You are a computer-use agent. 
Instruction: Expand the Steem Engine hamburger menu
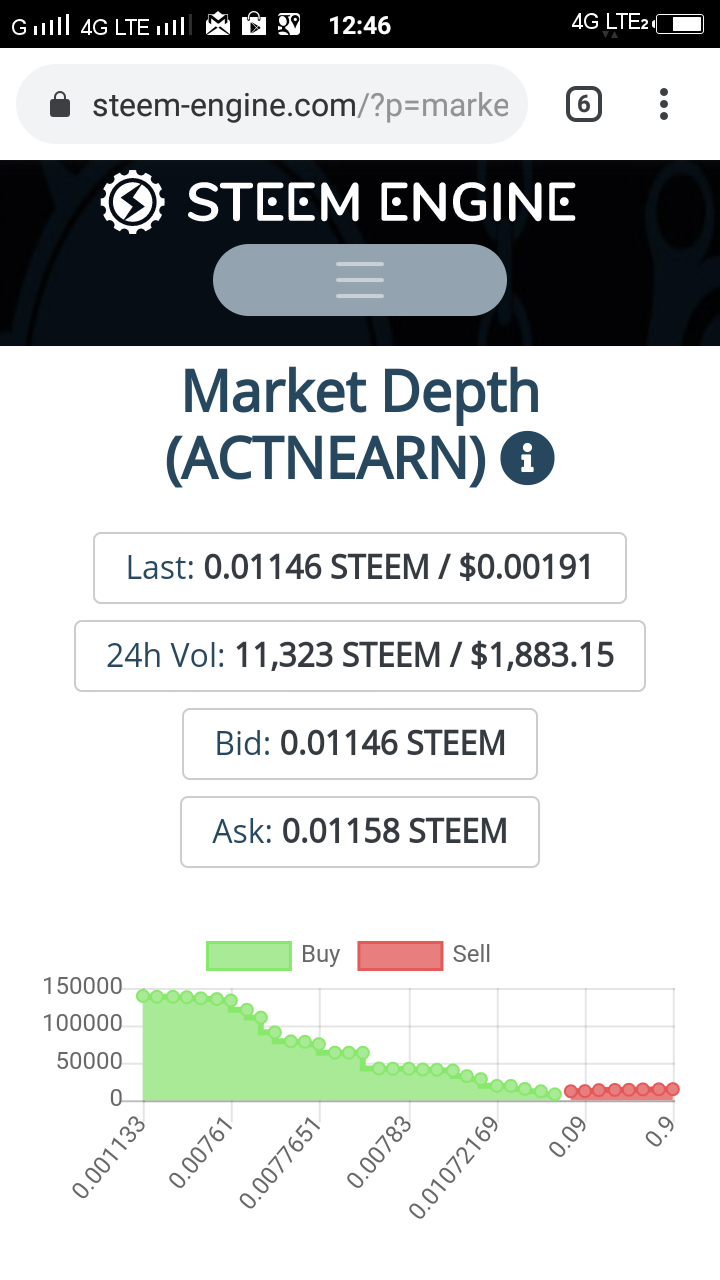pos(360,280)
